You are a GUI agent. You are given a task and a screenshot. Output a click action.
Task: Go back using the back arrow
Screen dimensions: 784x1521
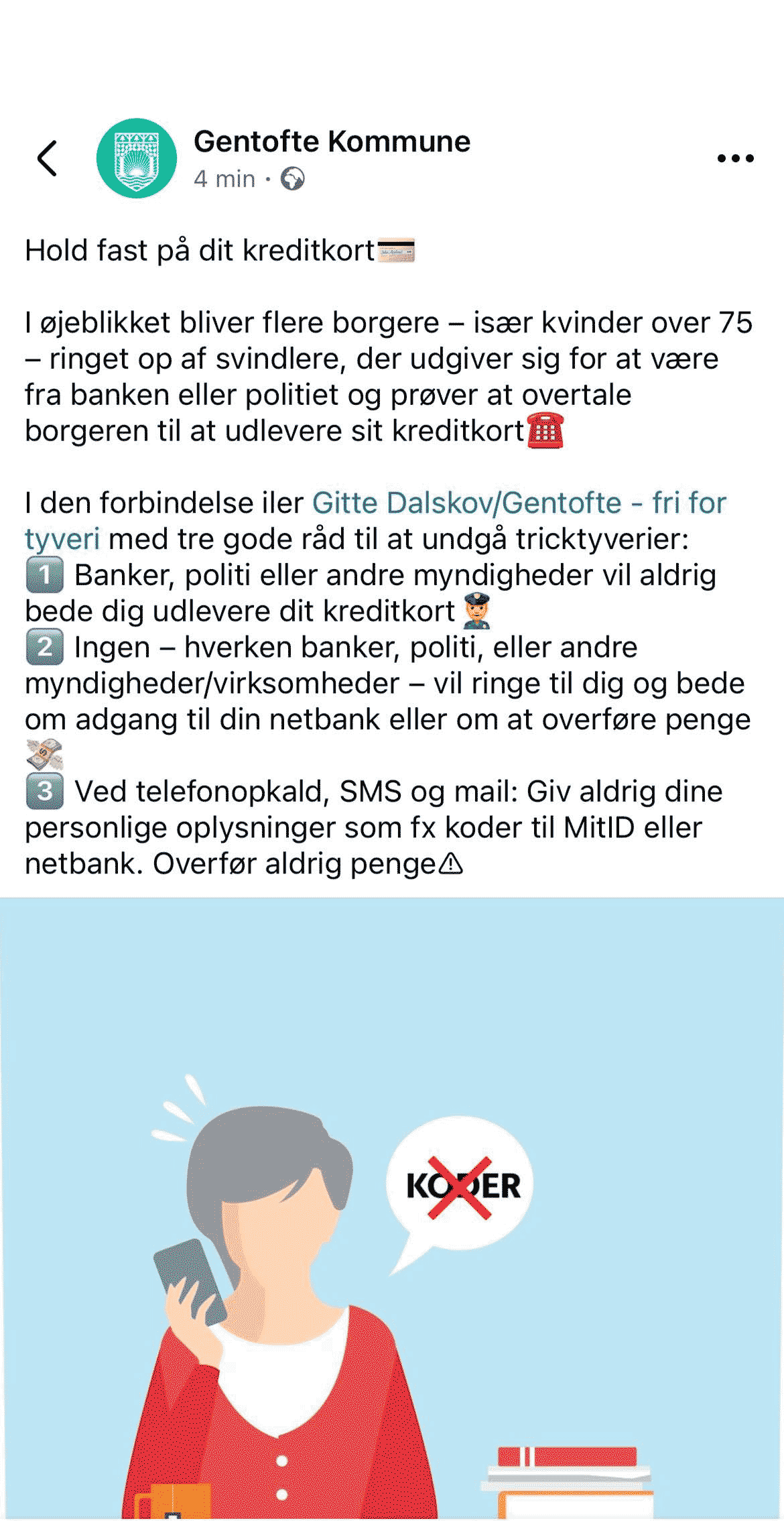click(47, 158)
